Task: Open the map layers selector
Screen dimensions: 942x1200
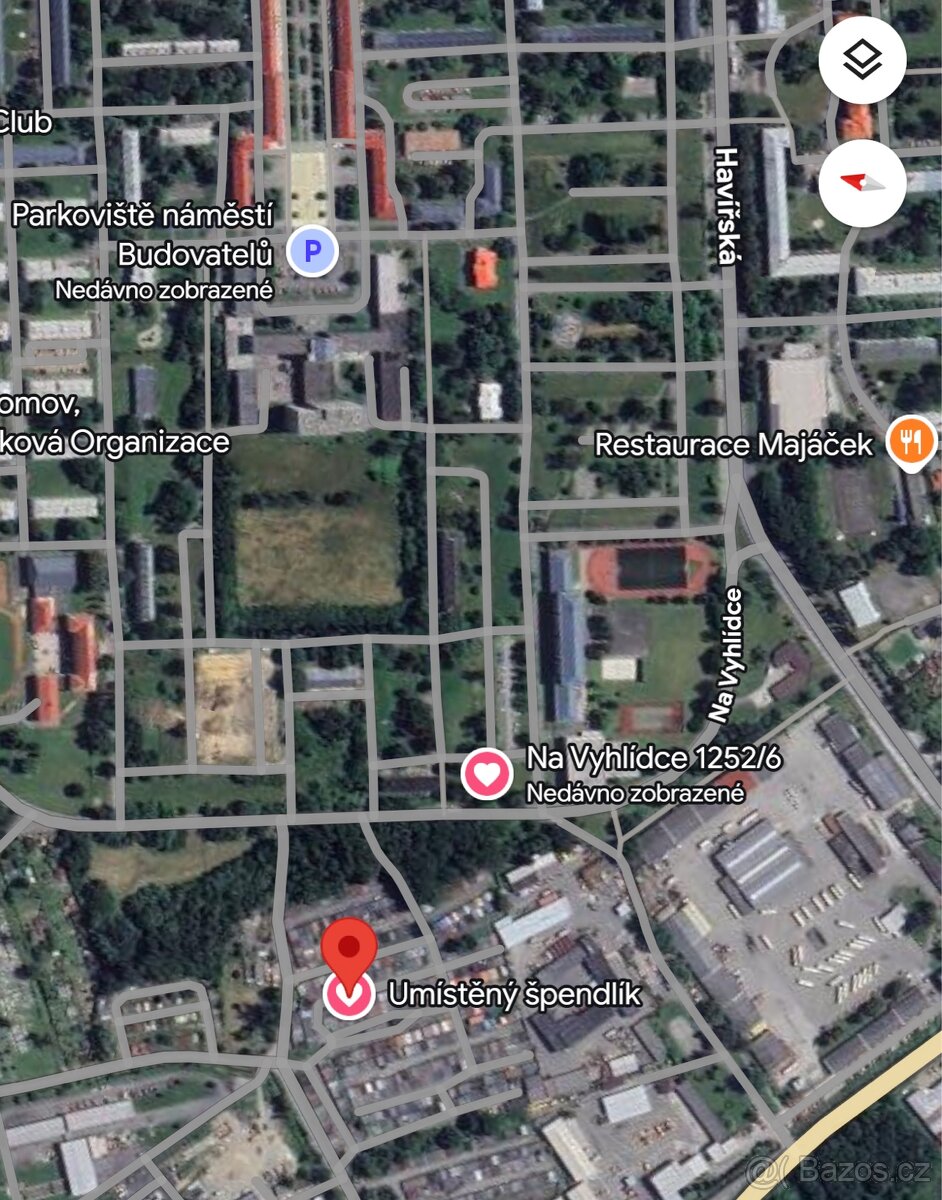Action: coord(862,61)
